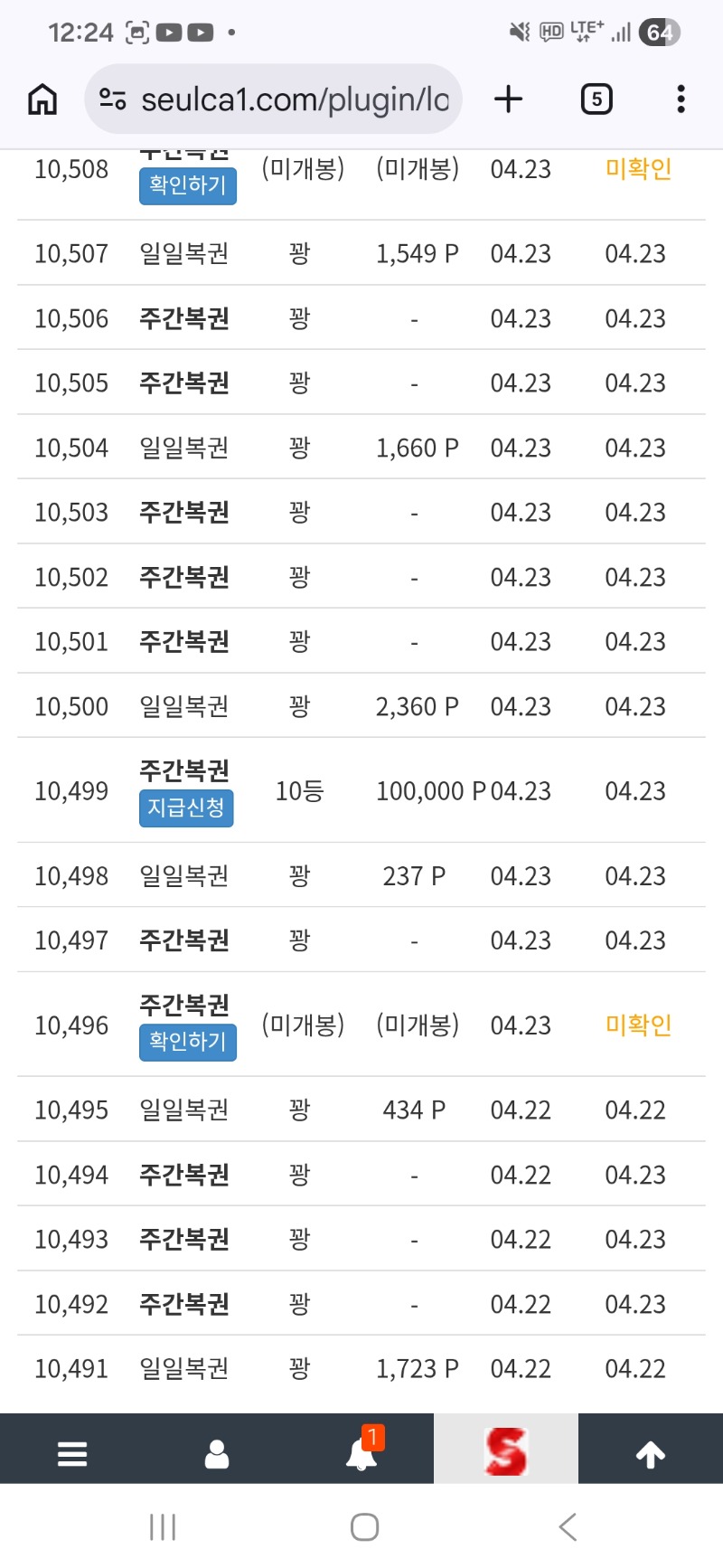Open recent apps from the navigation bar

pos(163,1527)
